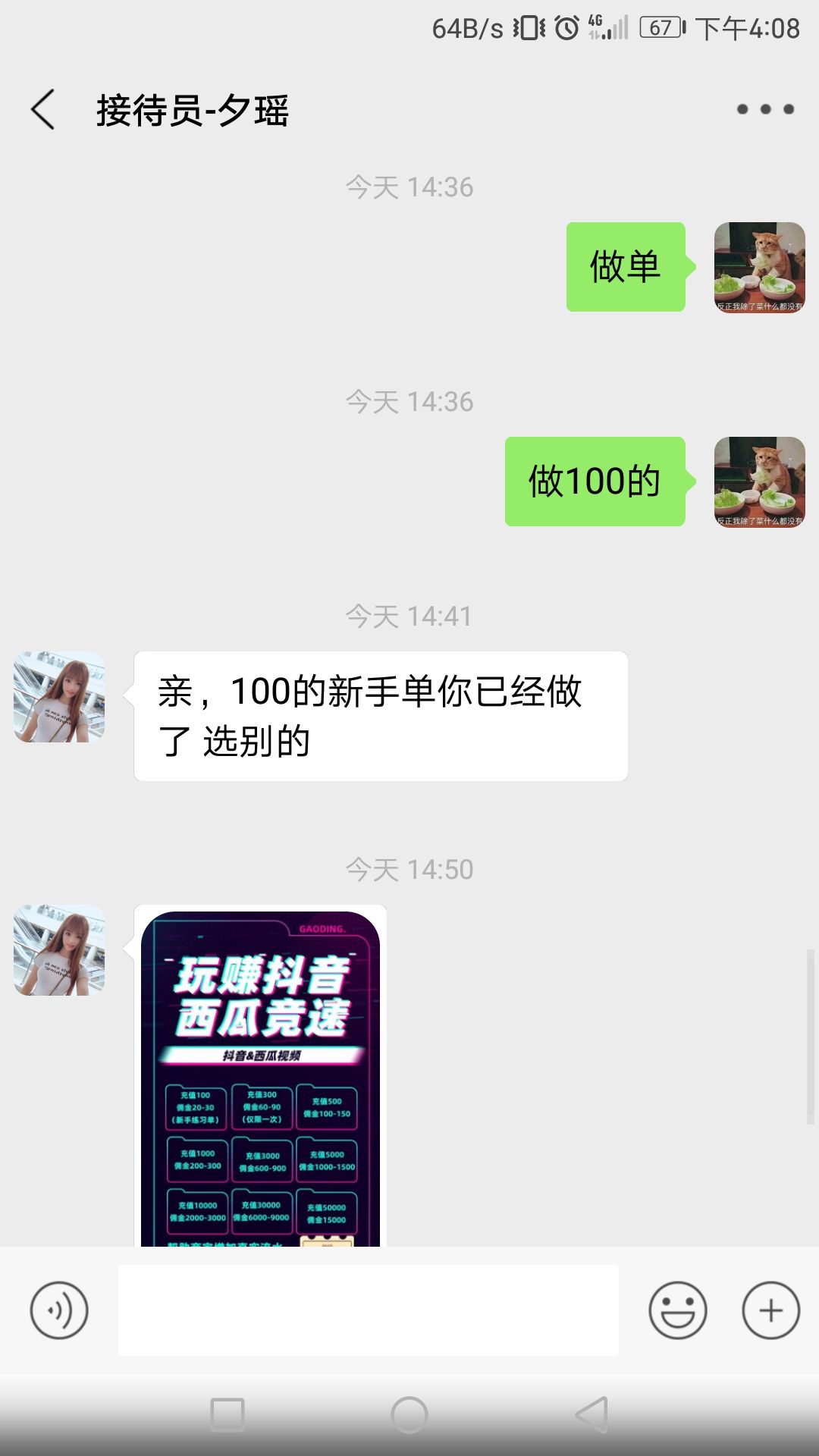The image size is (819, 1456).
Task: View 夕瑶's avatar beside the 100的新手单 message
Action: pyautogui.click(x=59, y=696)
